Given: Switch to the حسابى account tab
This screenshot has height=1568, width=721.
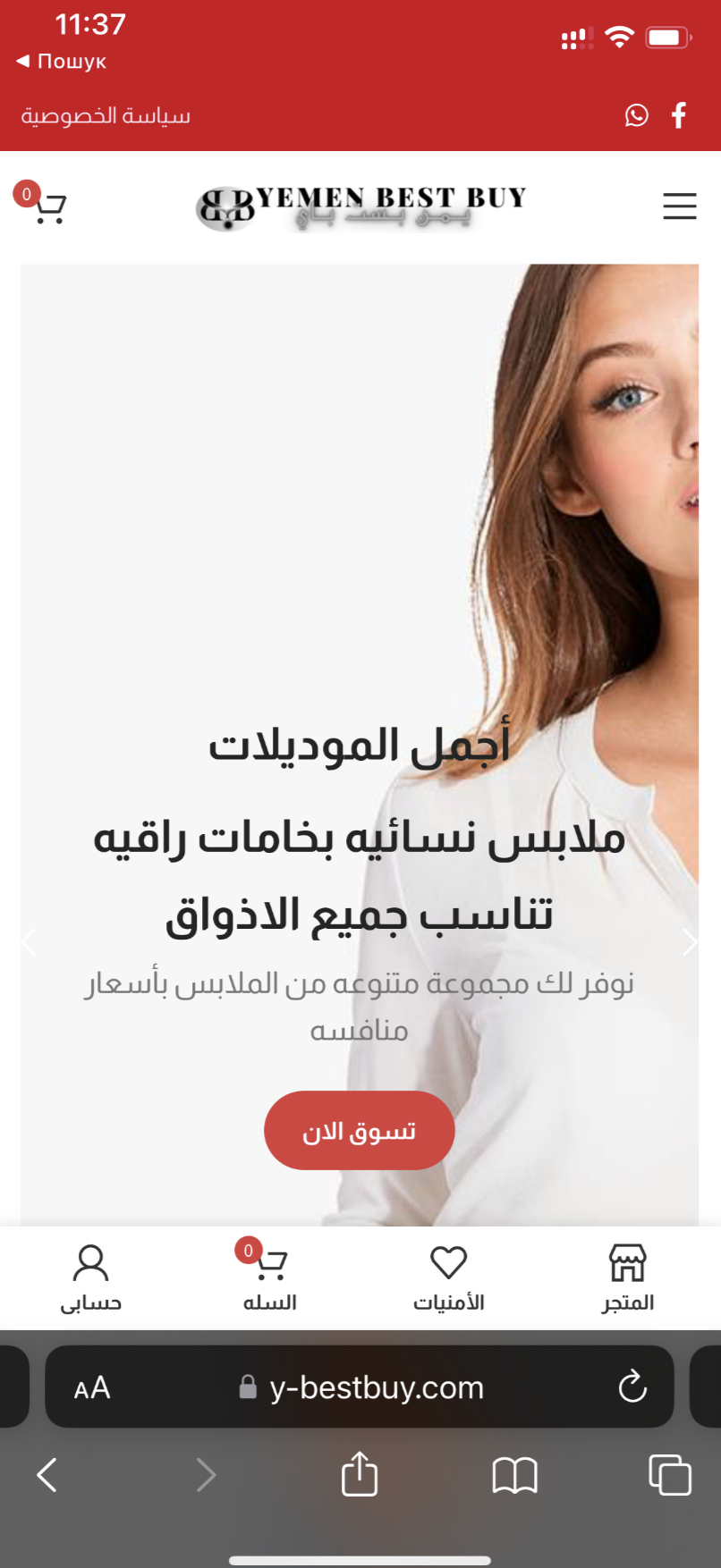Looking at the screenshot, I should click(90, 1278).
